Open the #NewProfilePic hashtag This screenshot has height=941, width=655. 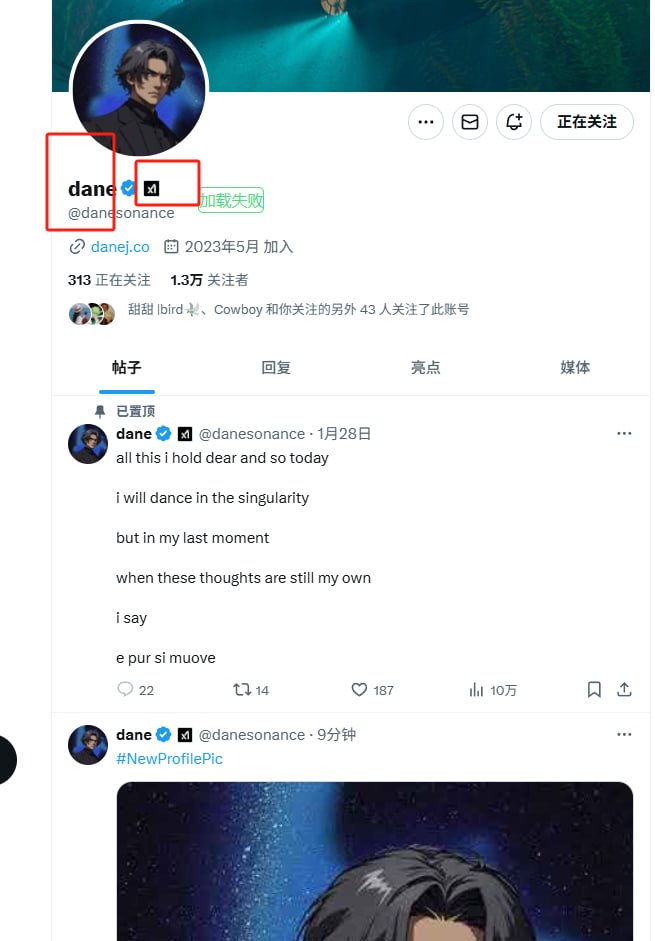click(169, 759)
